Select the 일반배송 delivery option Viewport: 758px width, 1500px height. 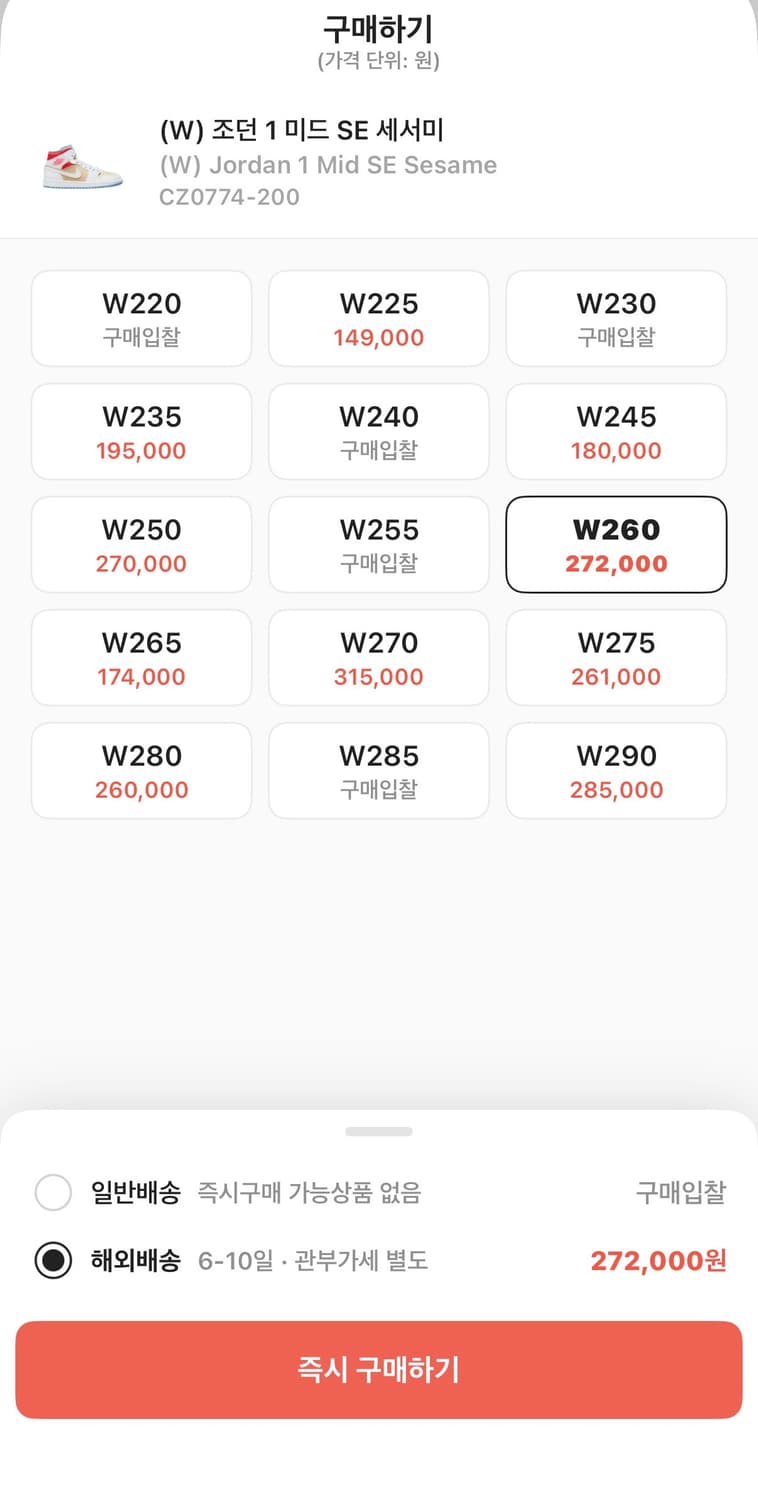point(379,1192)
